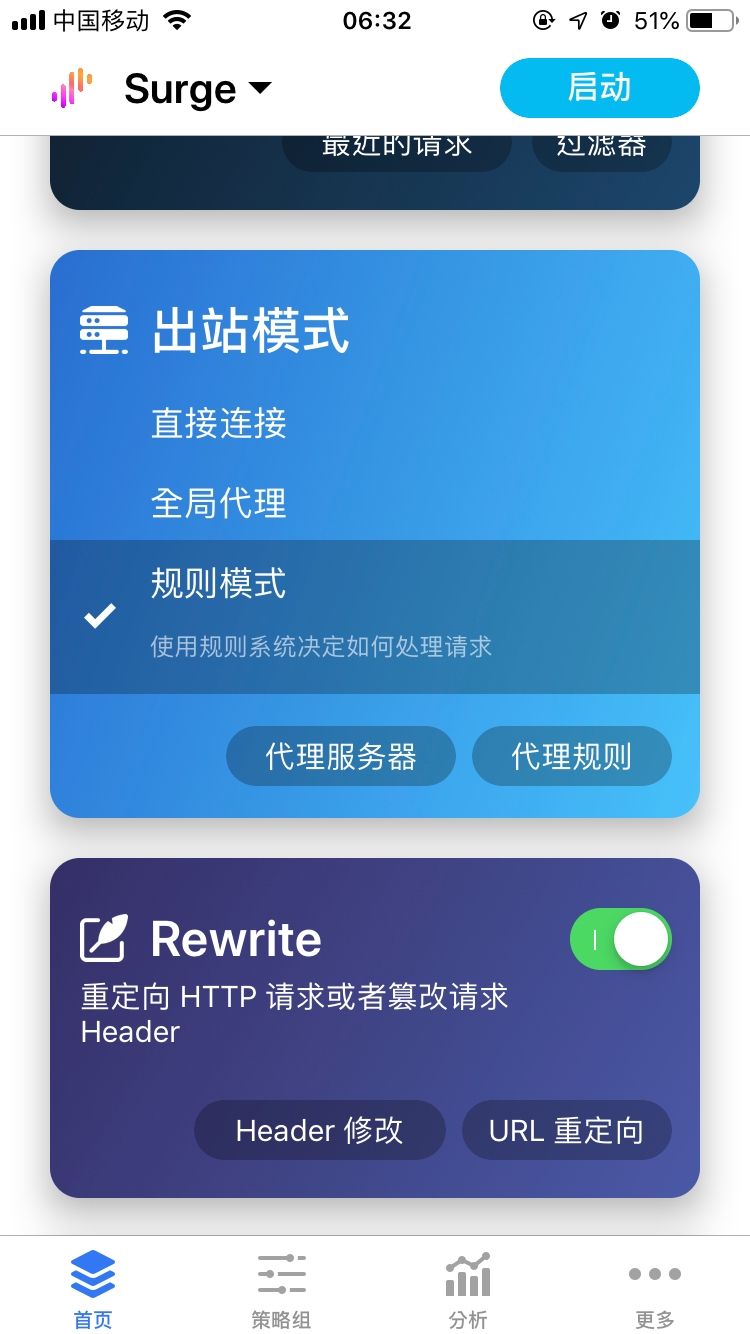750x1334 pixels.
Task: Open Header 修改 settings
Action: pos(319,1130)
